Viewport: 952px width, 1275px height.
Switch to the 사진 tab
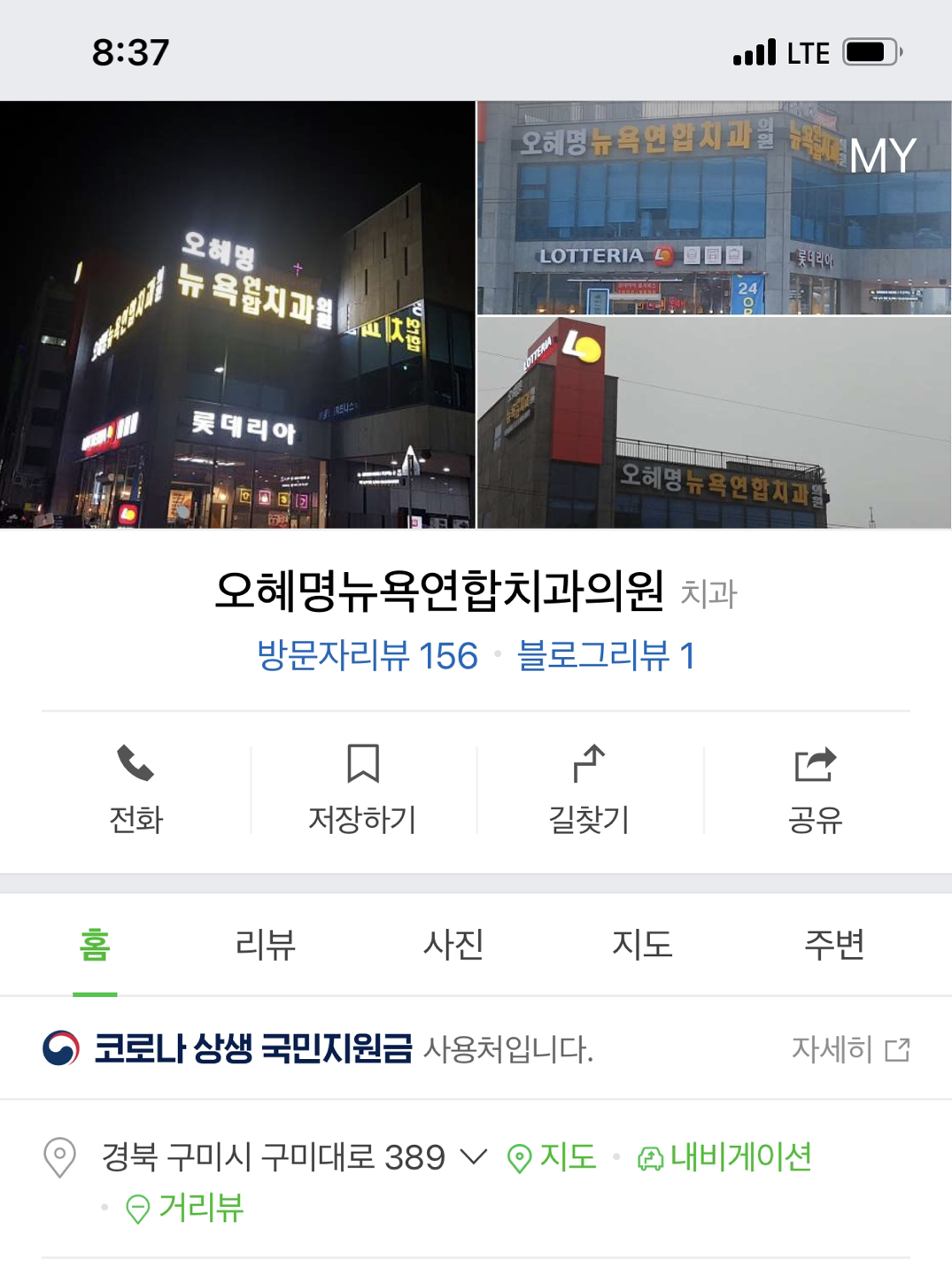click(453, 945)
